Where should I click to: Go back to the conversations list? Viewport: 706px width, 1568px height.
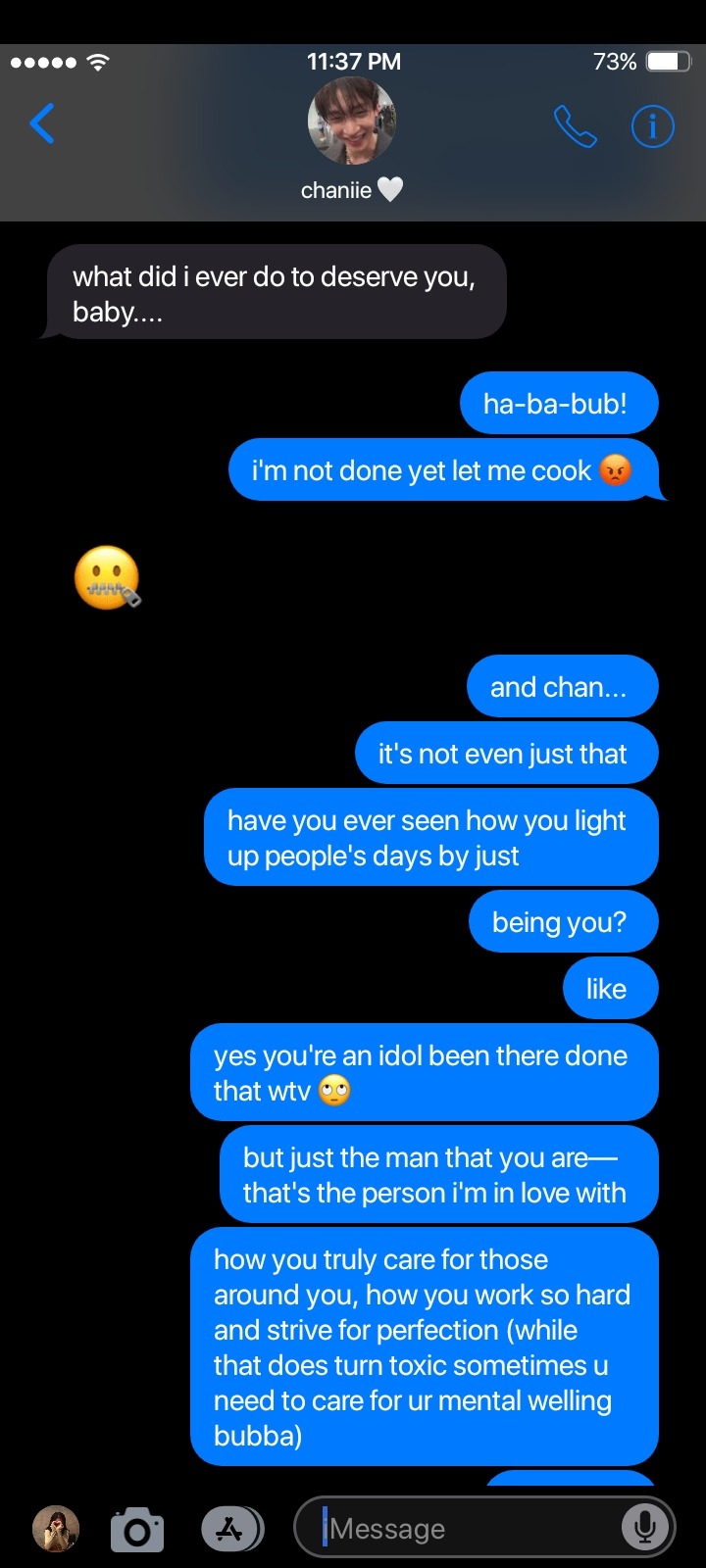point(42,124)
